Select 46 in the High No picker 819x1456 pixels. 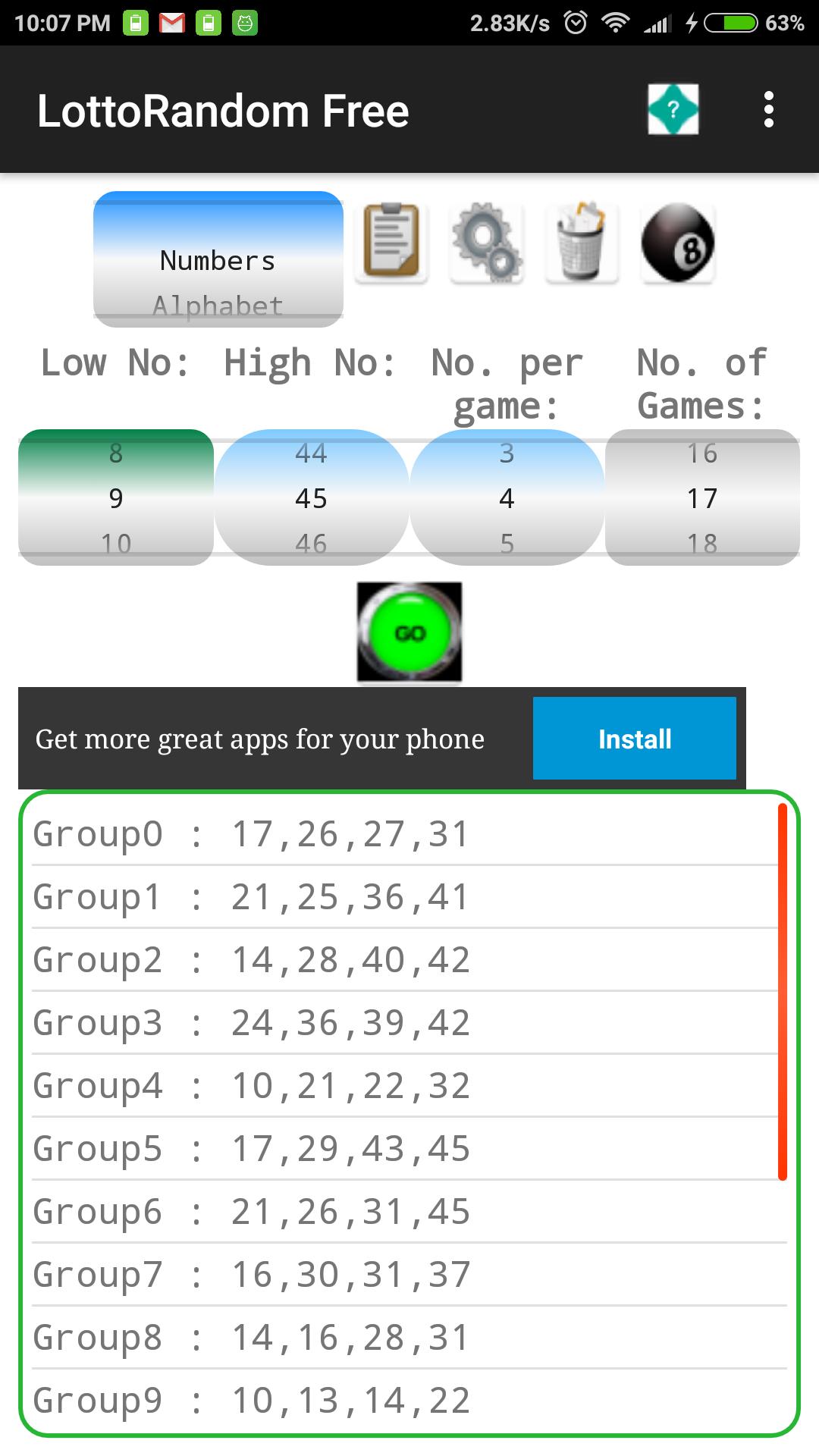point(311,544)
